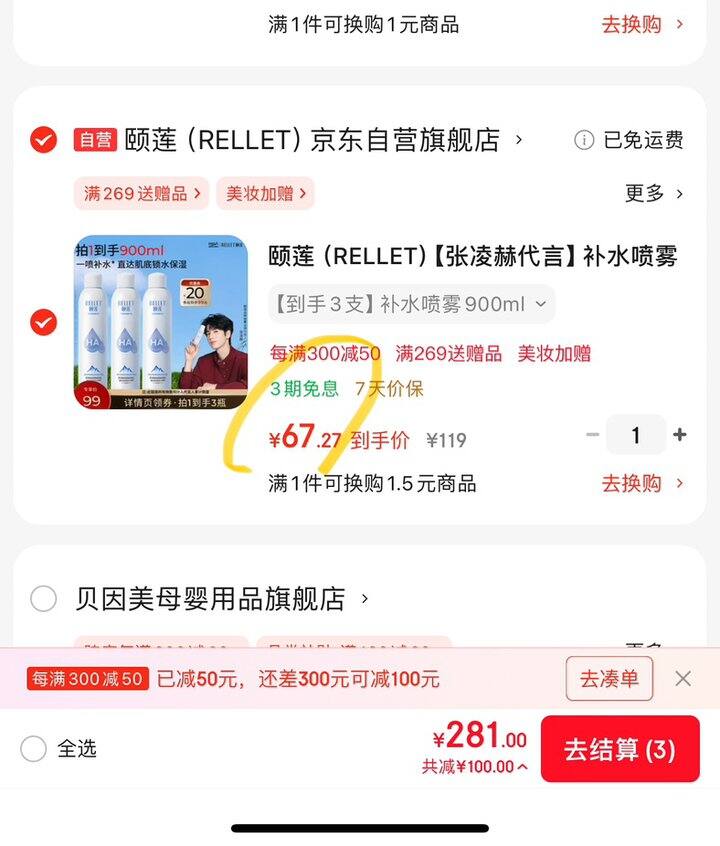Click the red 自营 badge
Image resolution: width=720 pixels, height=846 pixels.
pos(96,141)
